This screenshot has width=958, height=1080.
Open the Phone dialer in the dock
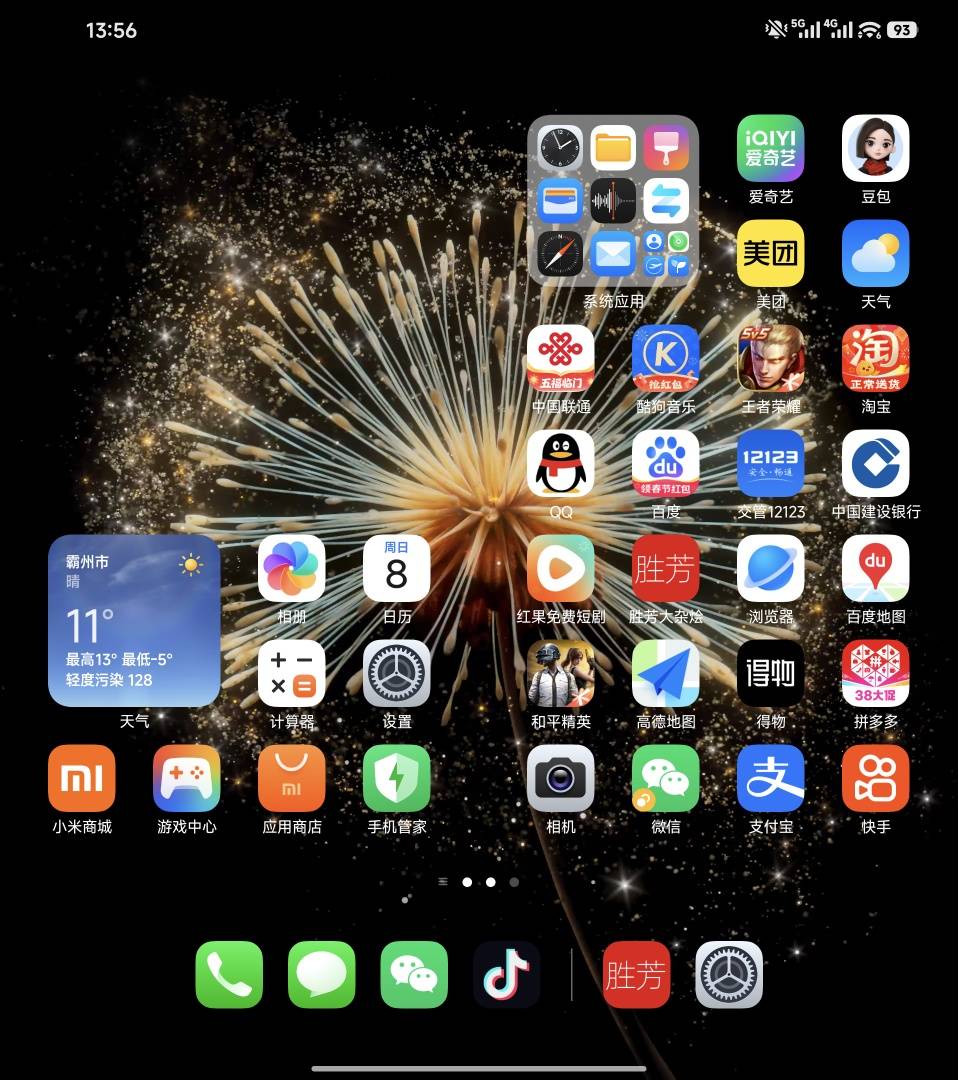pos(229,975)
